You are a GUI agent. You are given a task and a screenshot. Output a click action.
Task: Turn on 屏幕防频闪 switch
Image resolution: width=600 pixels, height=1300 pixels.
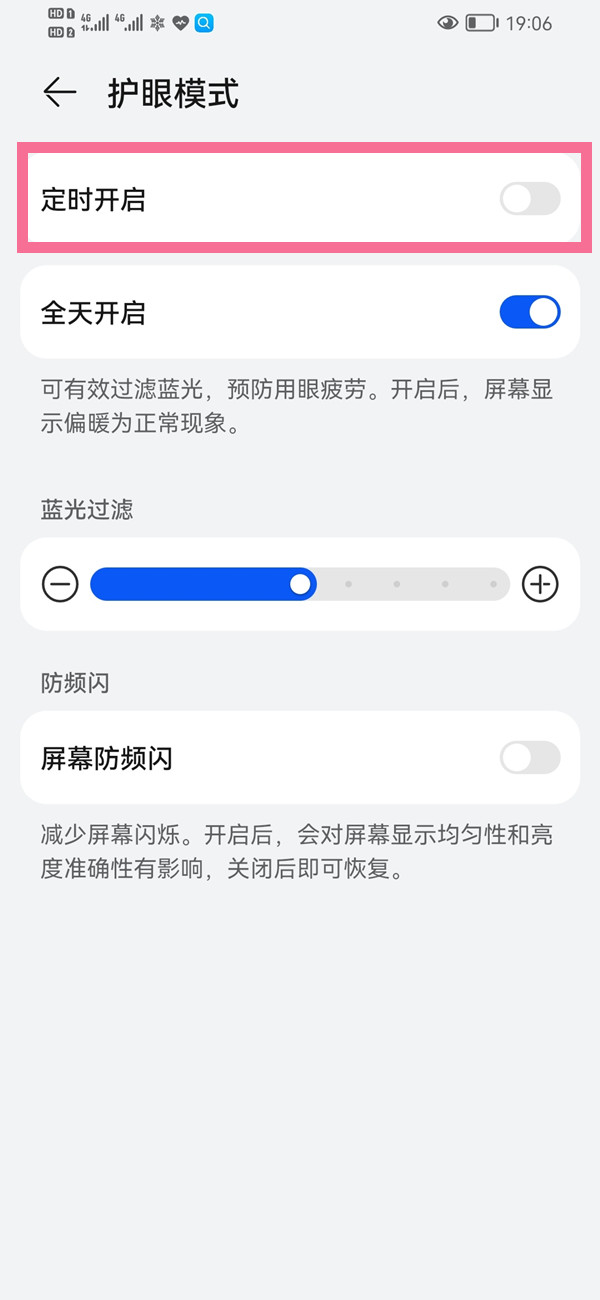(529, 758)
